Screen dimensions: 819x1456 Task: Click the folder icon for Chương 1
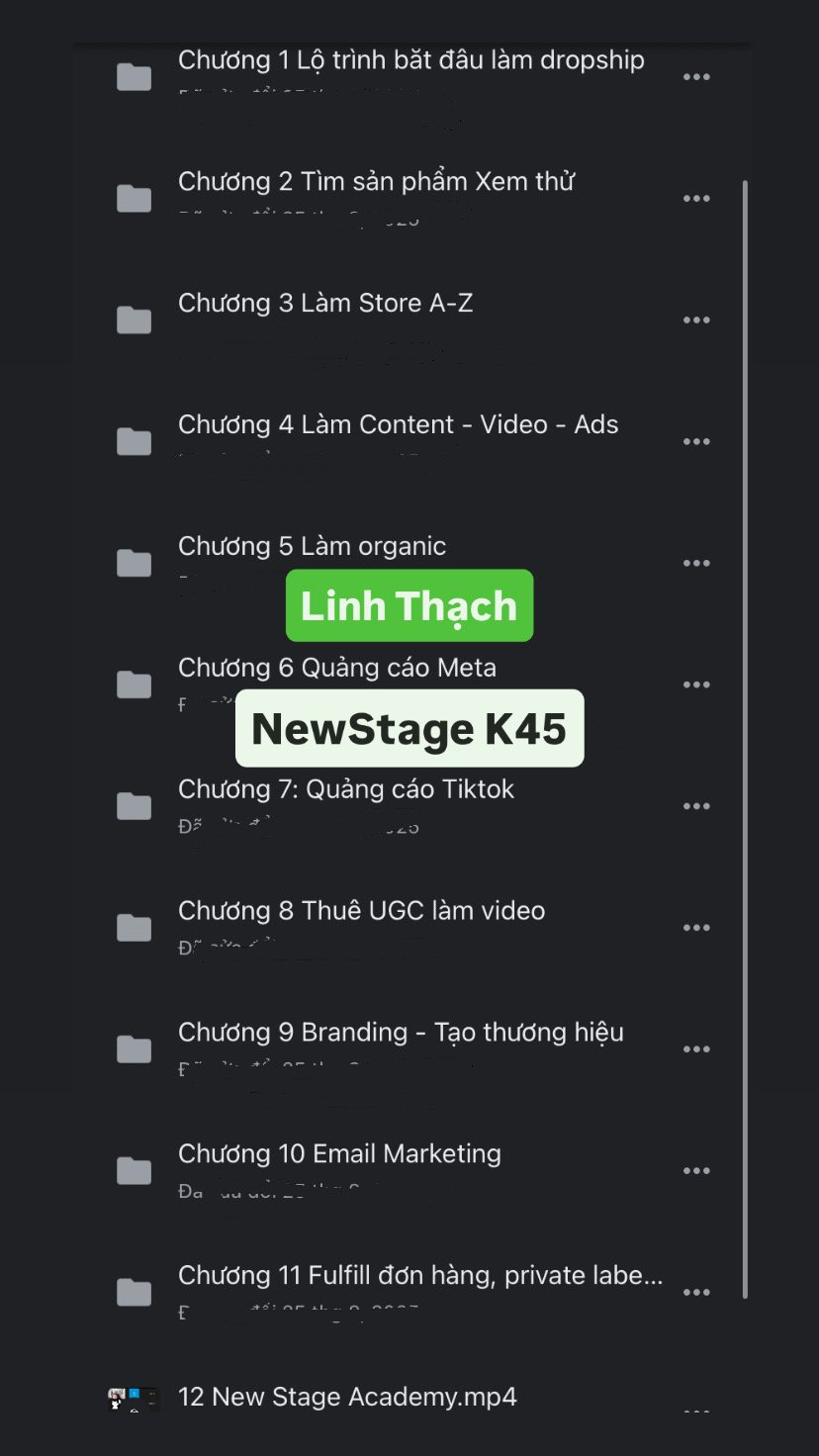[x=134, y=75]
